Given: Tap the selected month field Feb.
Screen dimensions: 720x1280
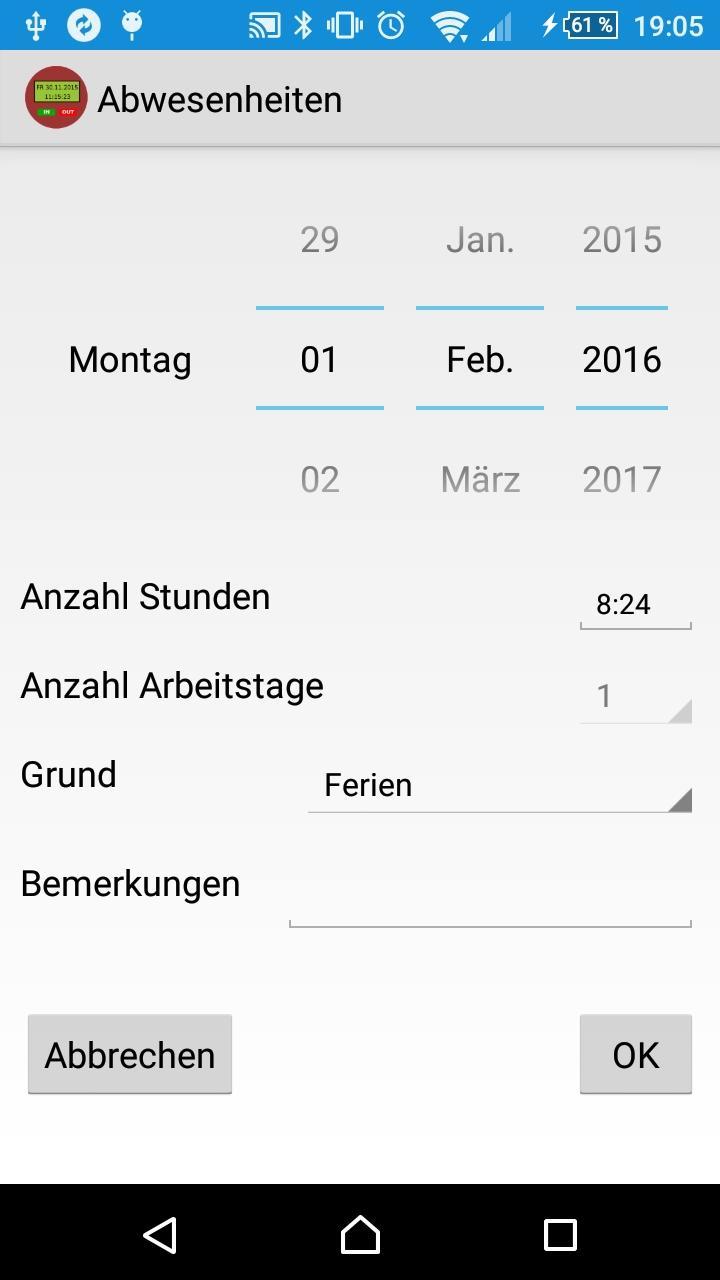Looking at the screenshot, I should tap(480, 359).
